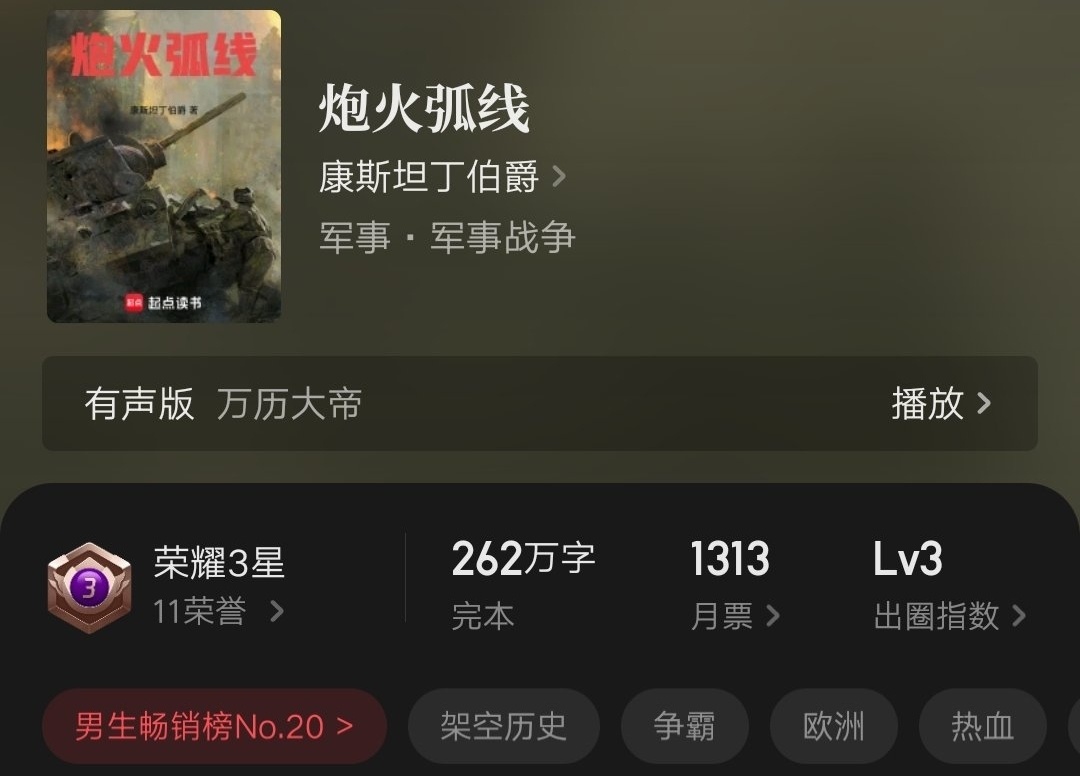The image size is (1080, 776).
Task: Play the 有声版 audiobook
Action: 940,404
